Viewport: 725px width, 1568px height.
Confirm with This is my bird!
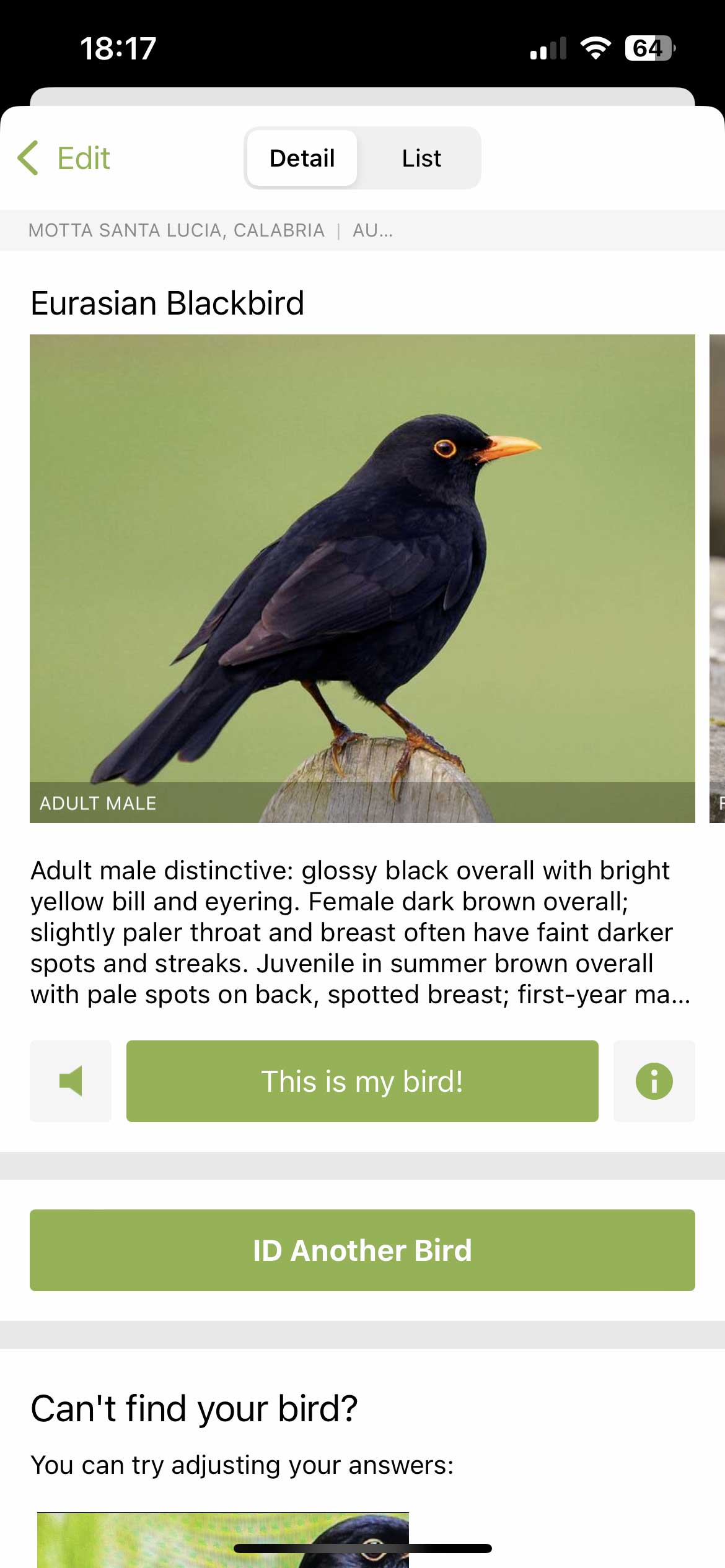point(362,1081)
